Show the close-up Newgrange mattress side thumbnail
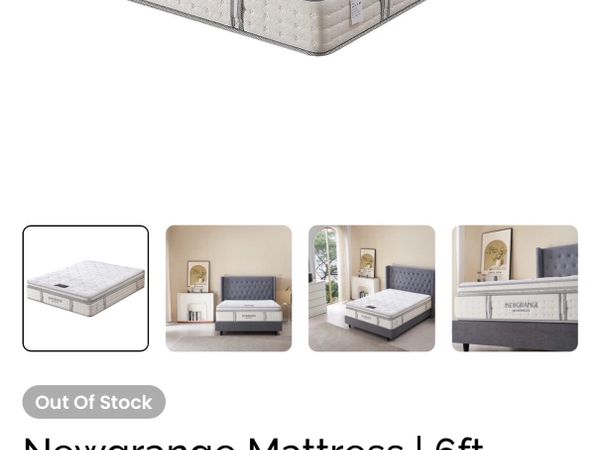The image size is (600, 450). tap(515, 288)
